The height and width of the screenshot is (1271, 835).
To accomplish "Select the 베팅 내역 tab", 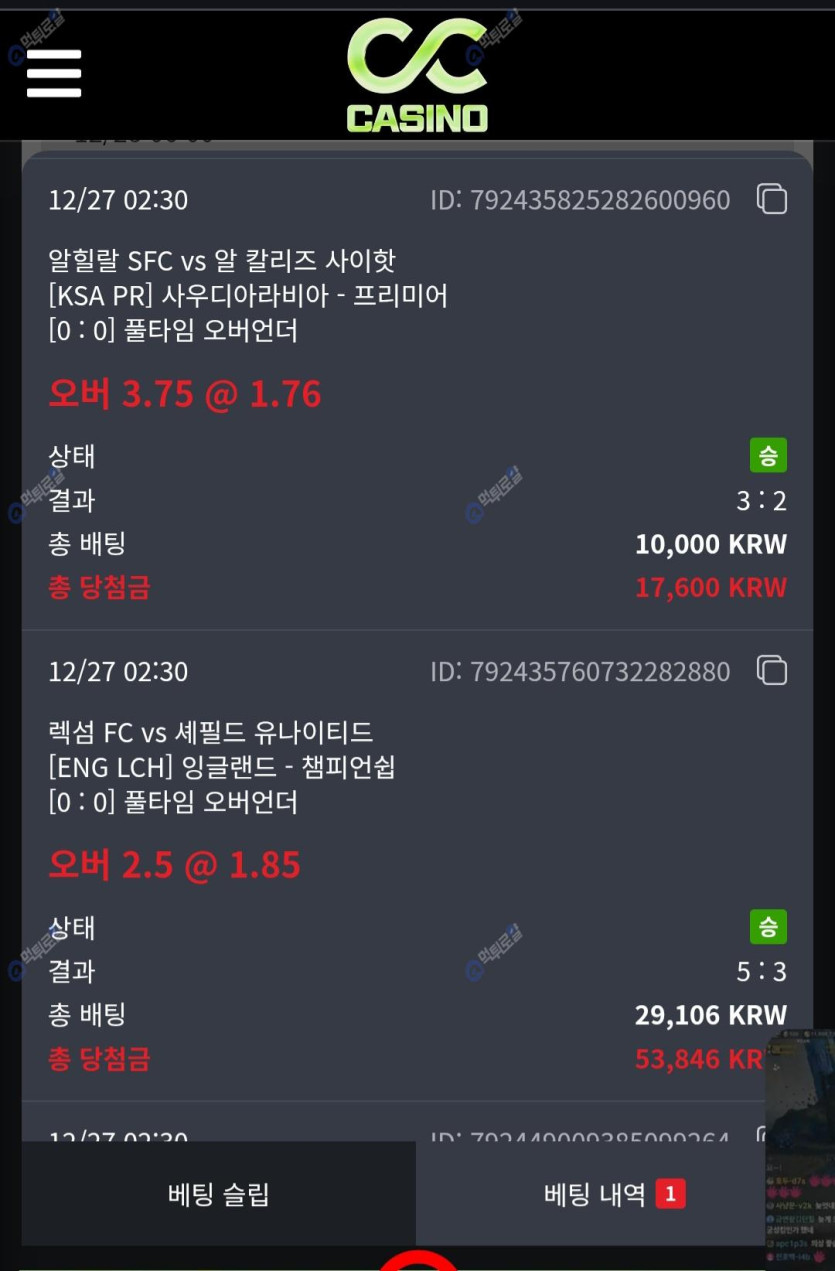I will 612,1194.
